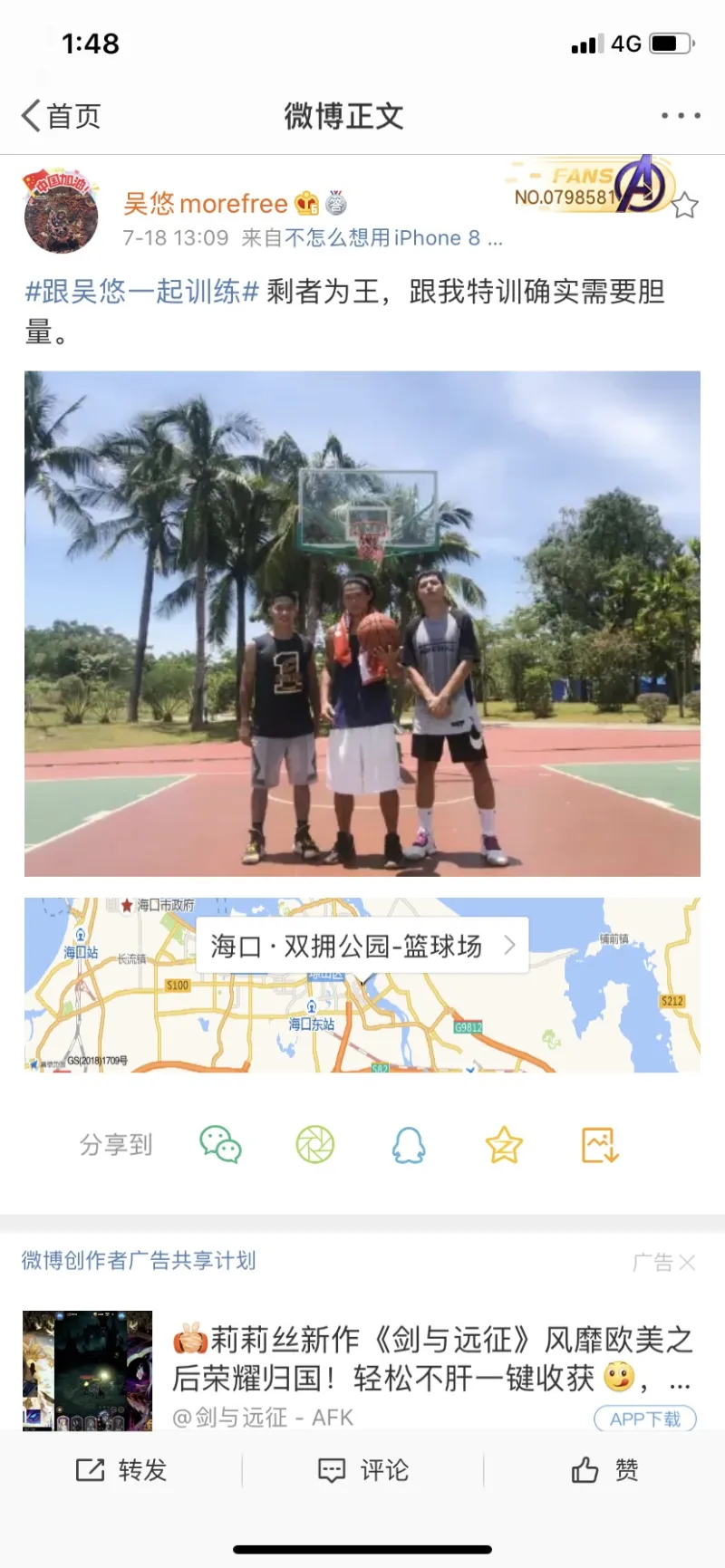This screenshot has width=725, height=1568.
Task: Tap APP下载 to download the game
Action: click(x=644, y=1419)
